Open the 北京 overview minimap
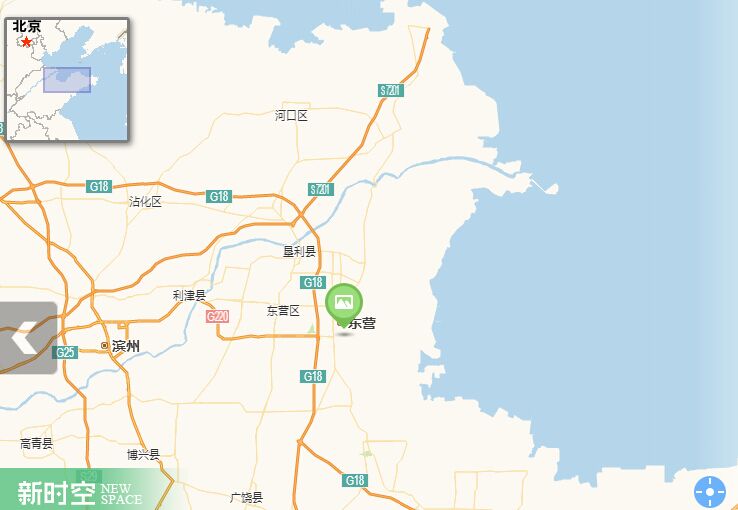 [x=67, y=79]
